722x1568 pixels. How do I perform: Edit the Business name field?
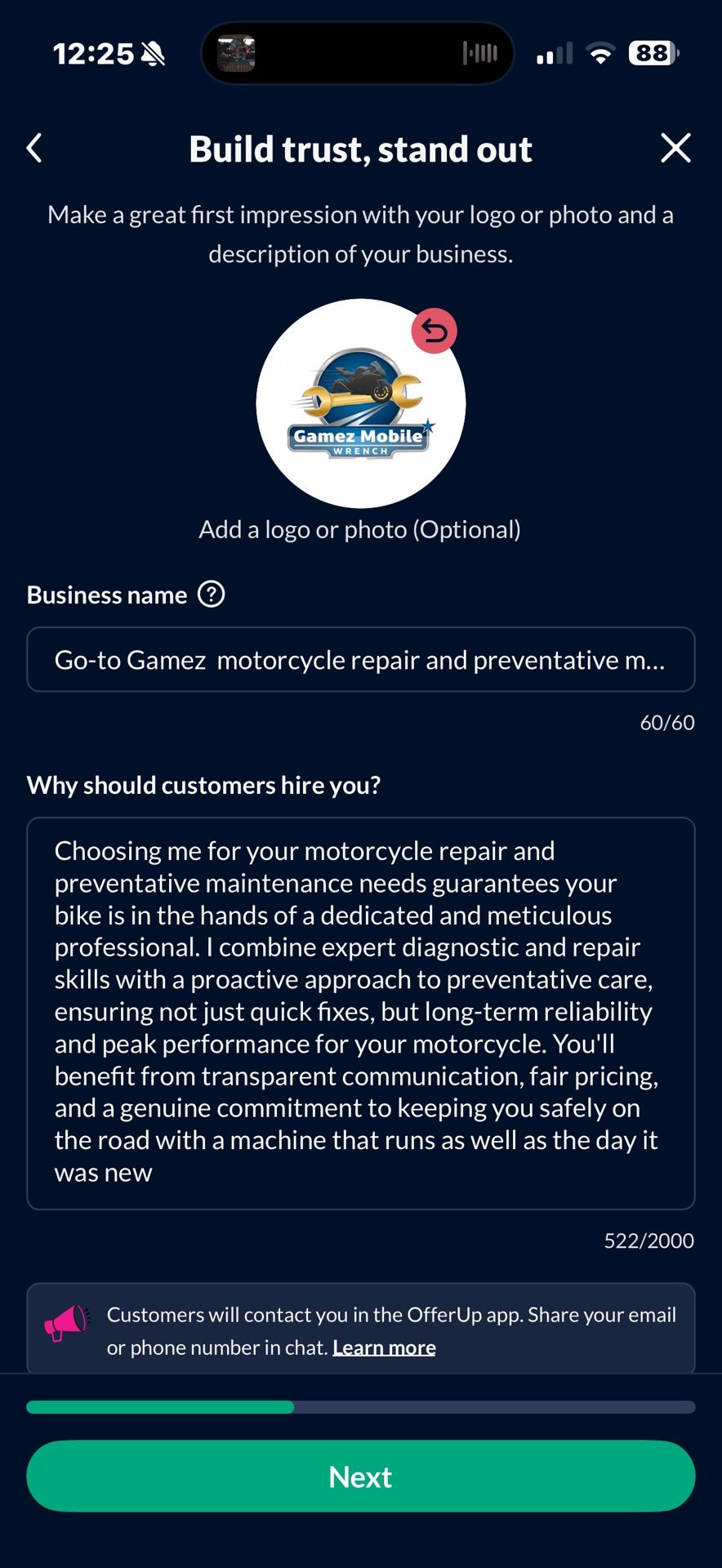[x=360, y=660]
